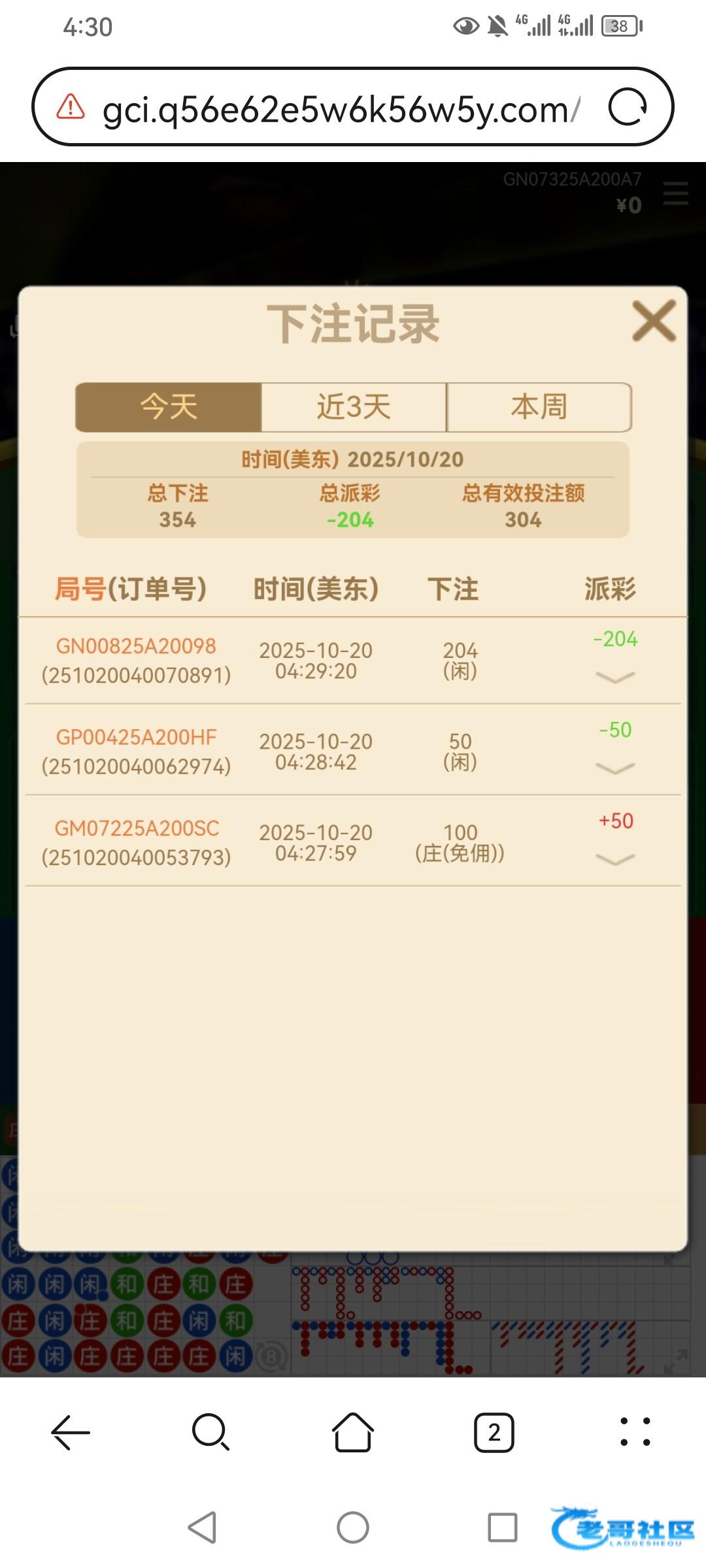
Task: Select the 今天 tab
Action: tap(169, 407)
